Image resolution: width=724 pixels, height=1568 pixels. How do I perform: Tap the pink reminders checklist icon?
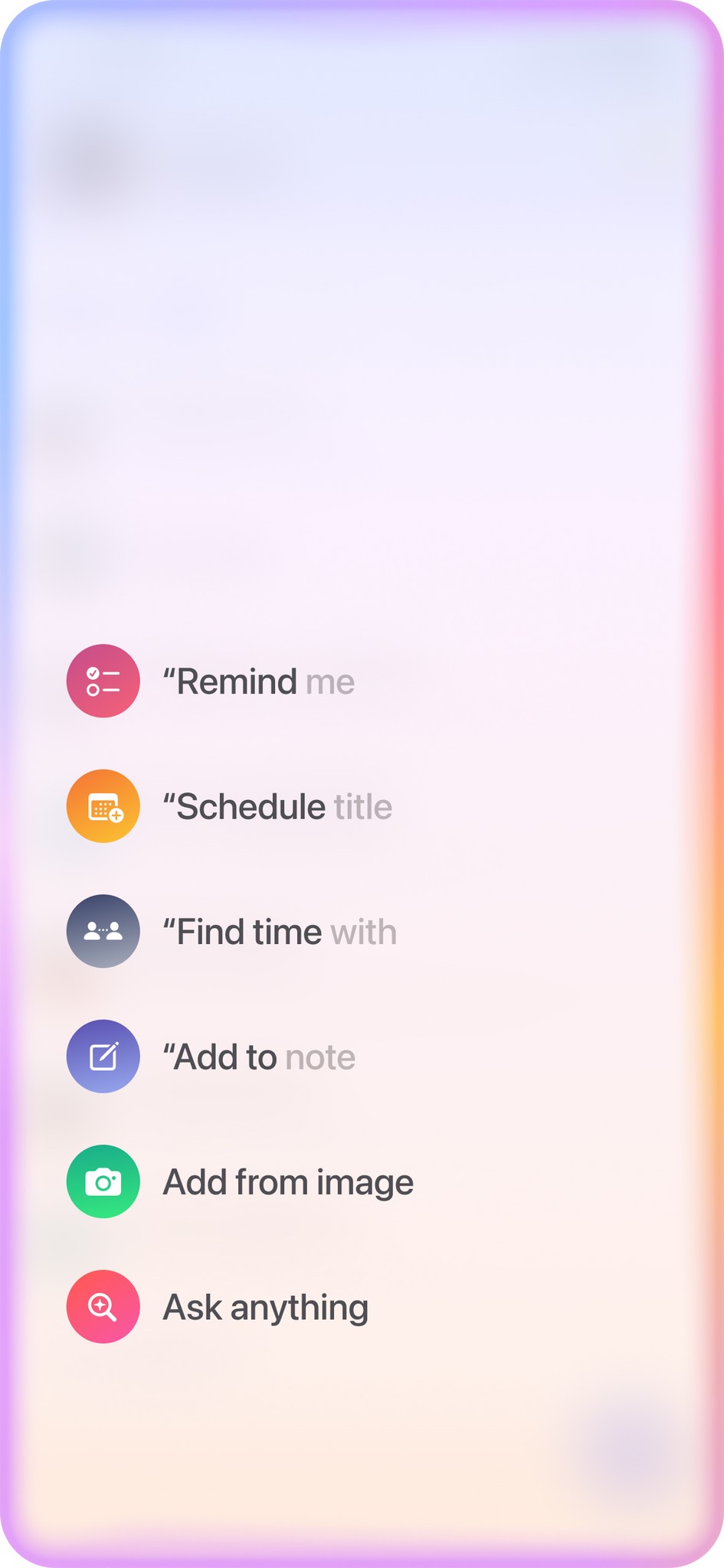point(103,681)
